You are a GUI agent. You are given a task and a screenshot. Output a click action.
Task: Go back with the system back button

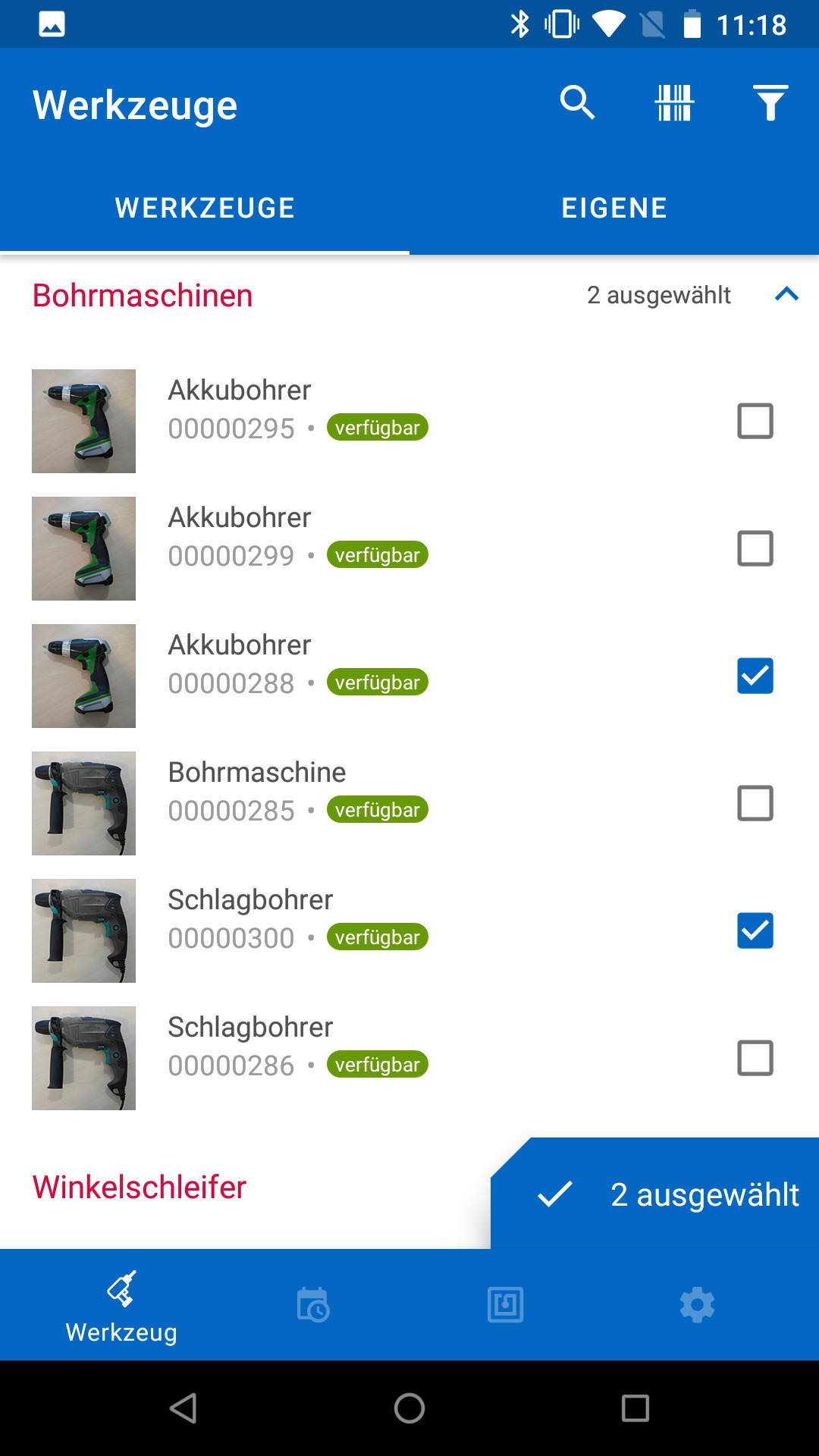[x=184, y=1408]
